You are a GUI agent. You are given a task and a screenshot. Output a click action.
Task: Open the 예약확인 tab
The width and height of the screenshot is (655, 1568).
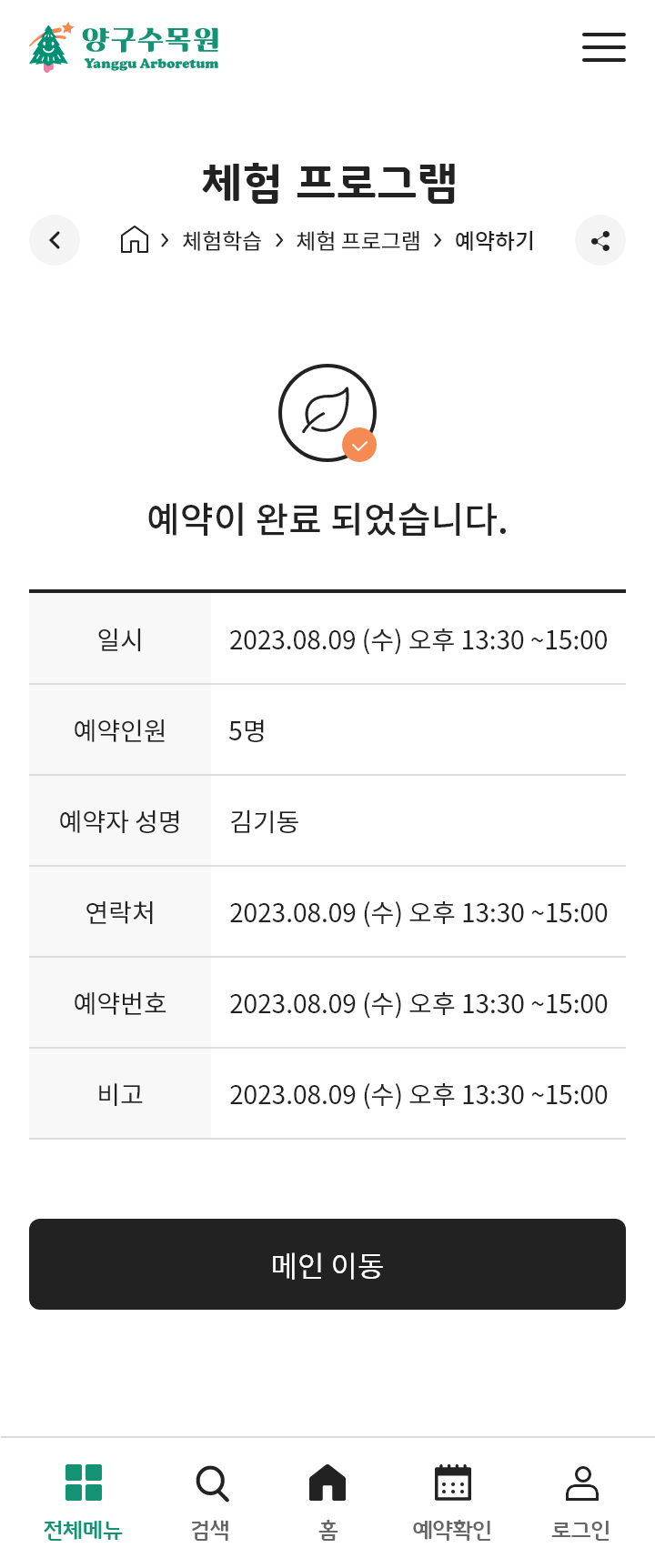click(452, 1503)
